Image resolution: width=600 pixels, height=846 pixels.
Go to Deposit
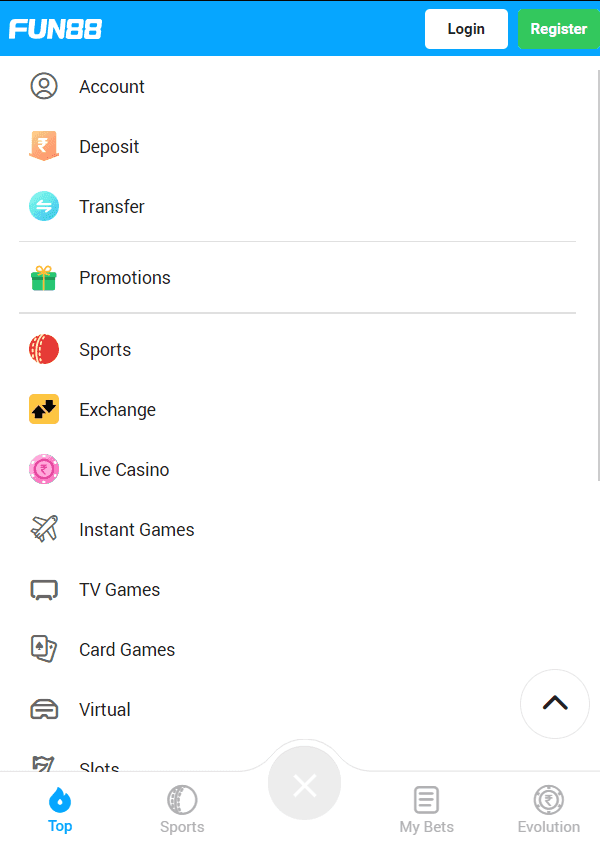tap(108, 147)
